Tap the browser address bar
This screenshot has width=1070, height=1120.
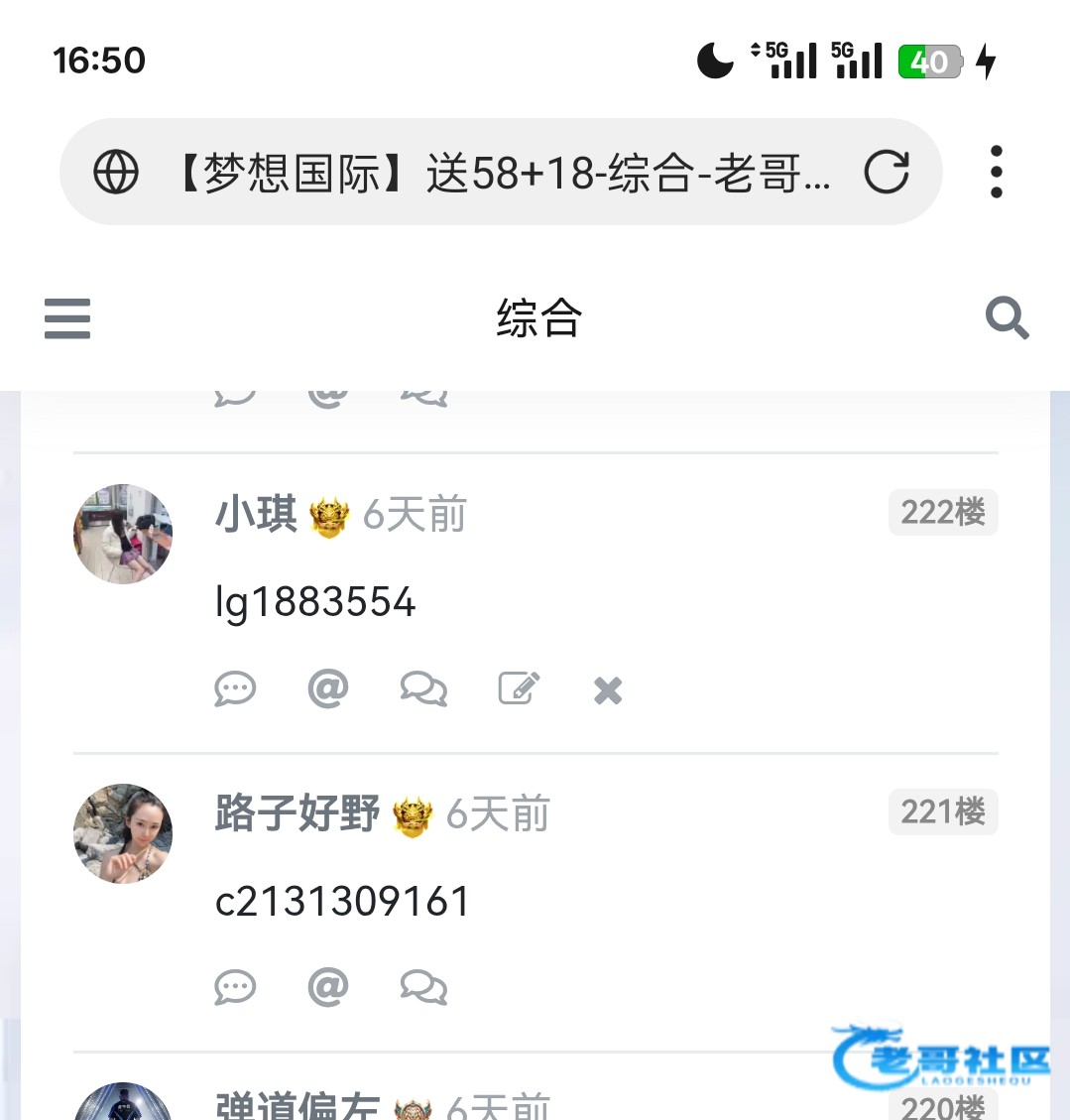pos(501,173)
